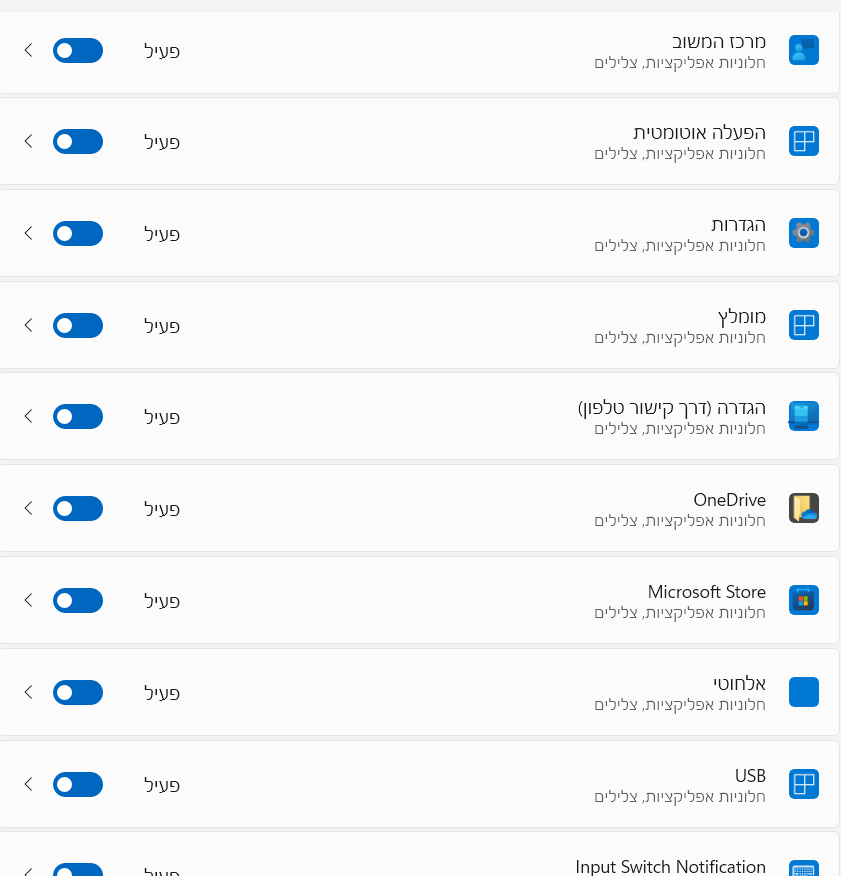
Task: Toggle notifications for מרכז המשוב
Action: pos(78,50)
